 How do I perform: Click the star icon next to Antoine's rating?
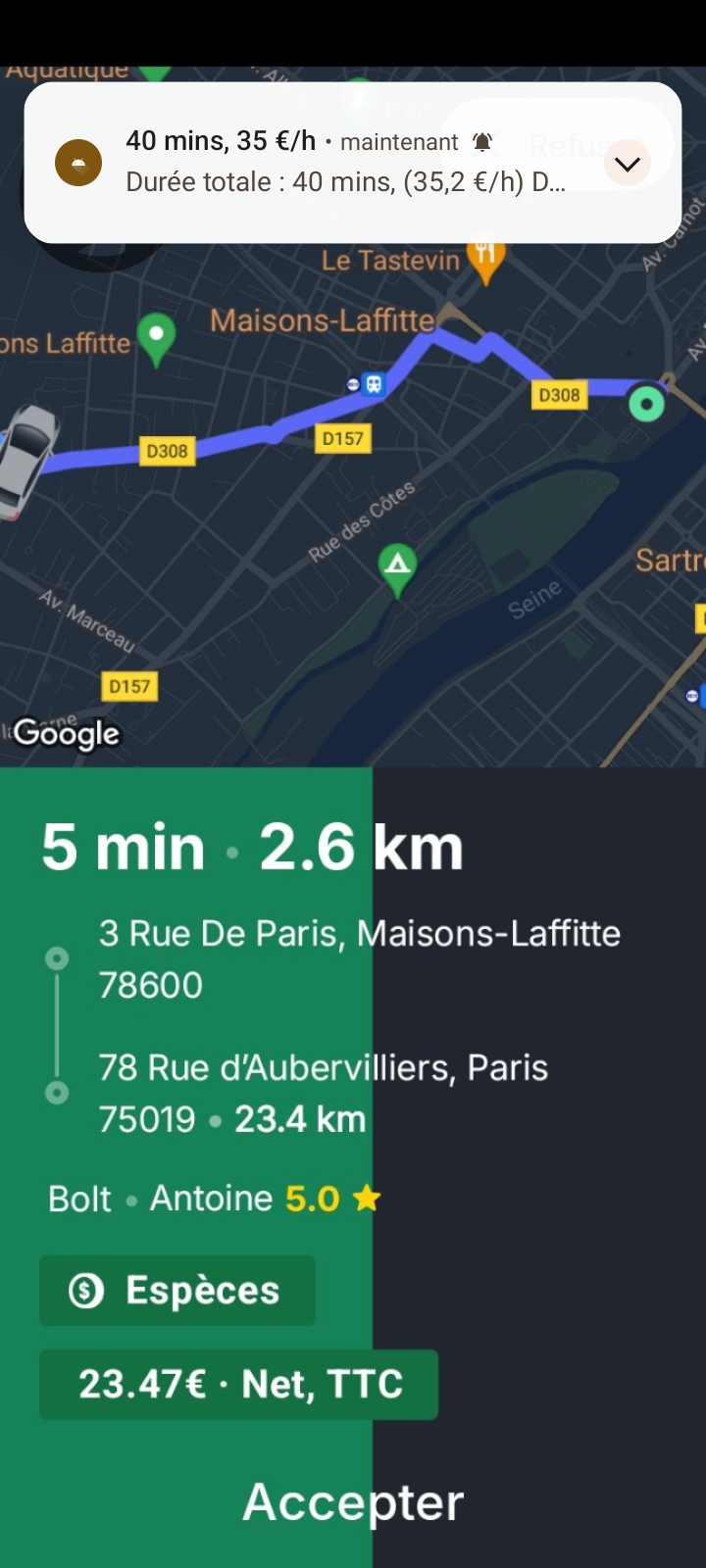click(x=366, y=1198)
